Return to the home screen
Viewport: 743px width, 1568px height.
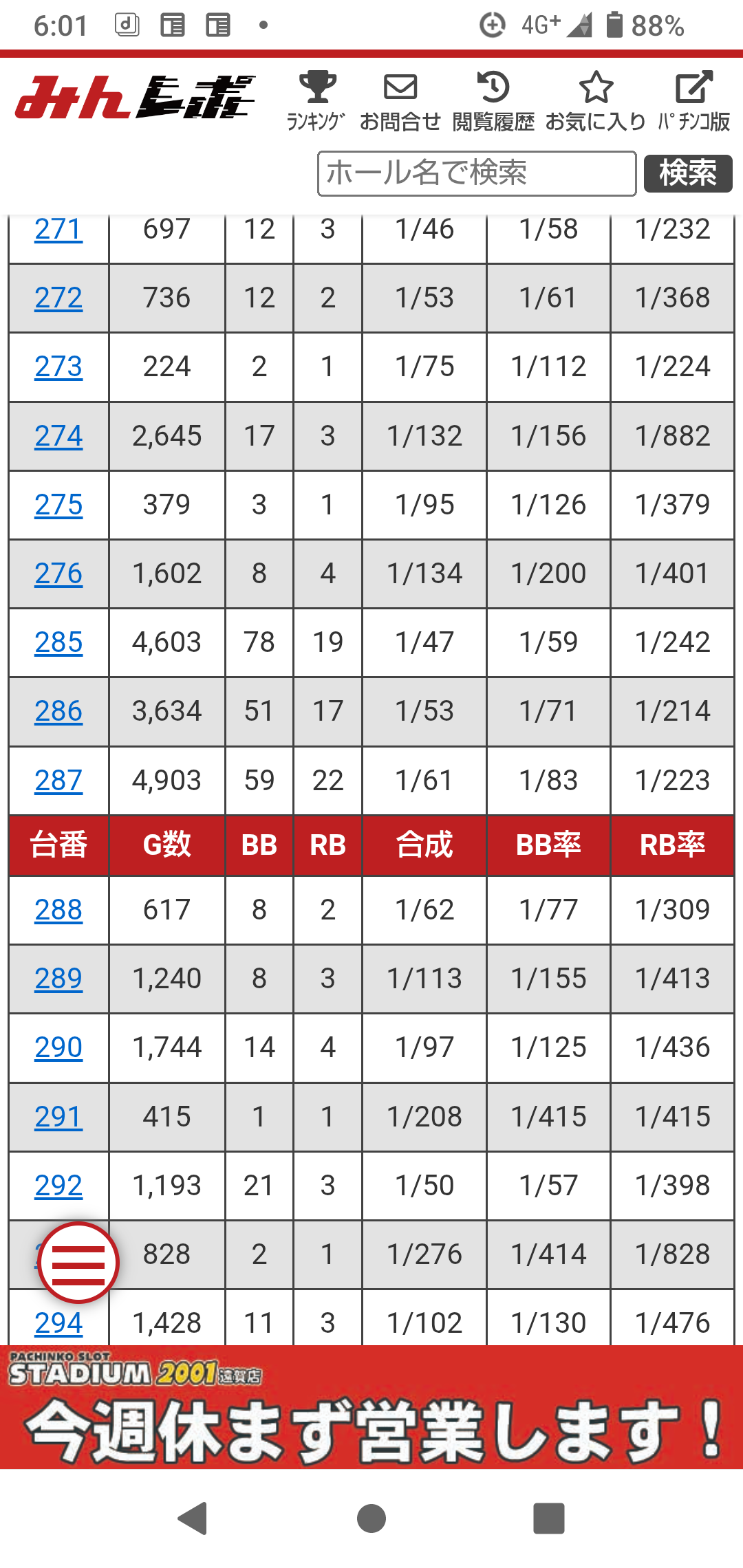371,1518
